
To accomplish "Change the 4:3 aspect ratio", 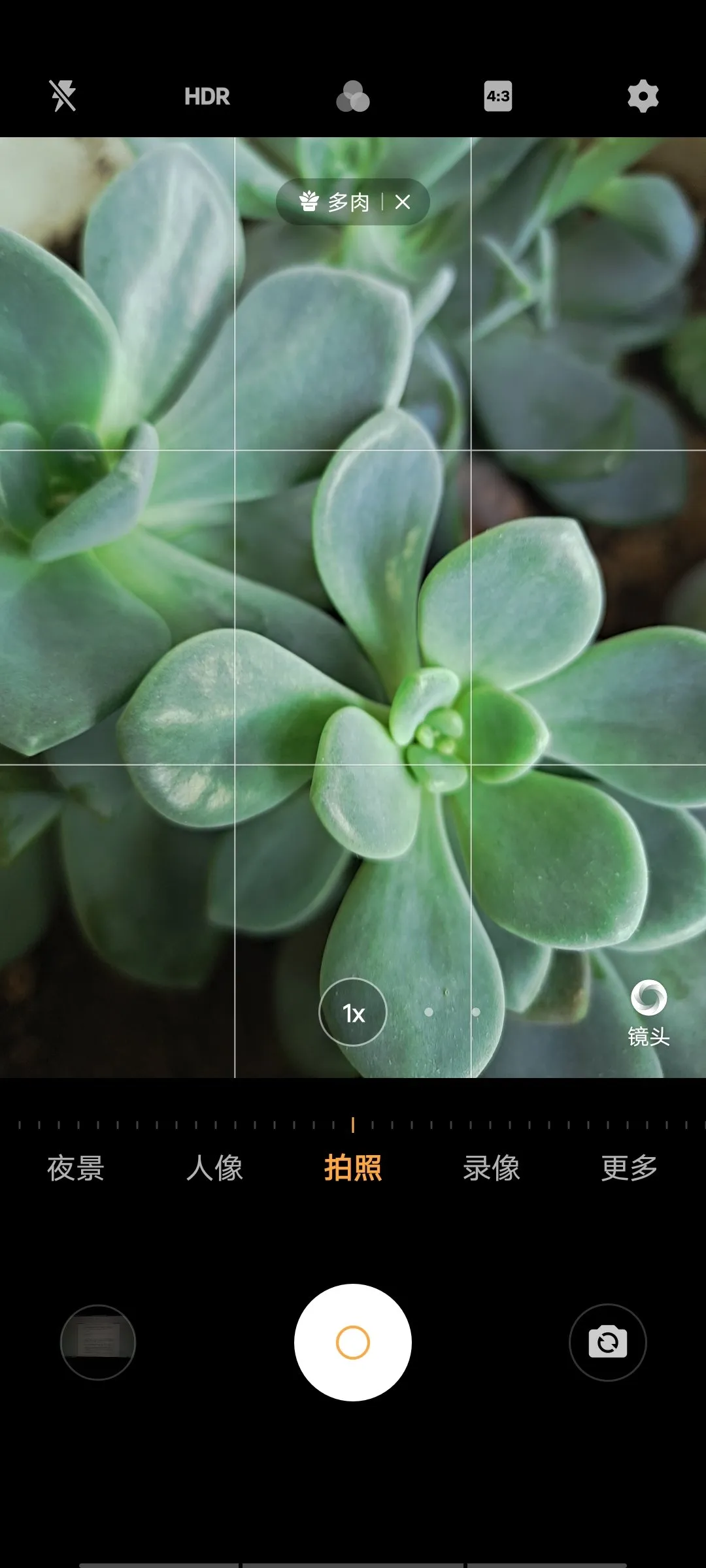I will (x=498, y=97).
